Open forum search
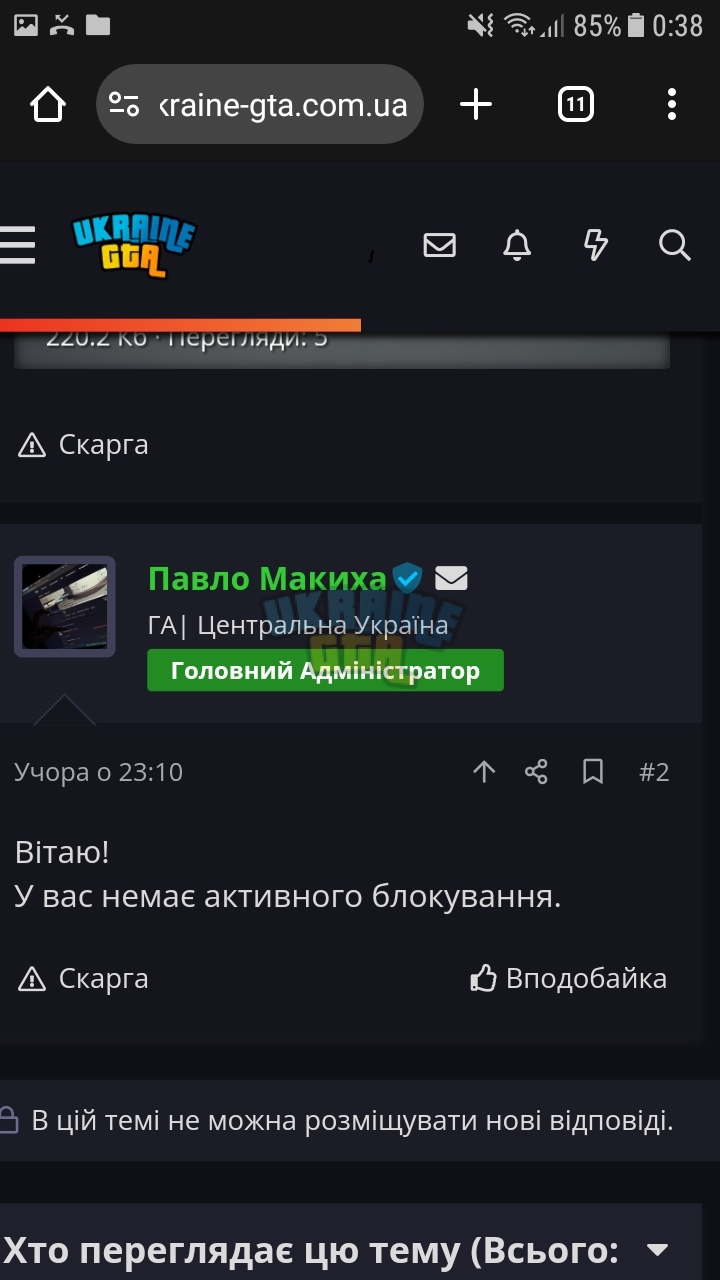The image size is (720, 1280). (x=675, y=245)
